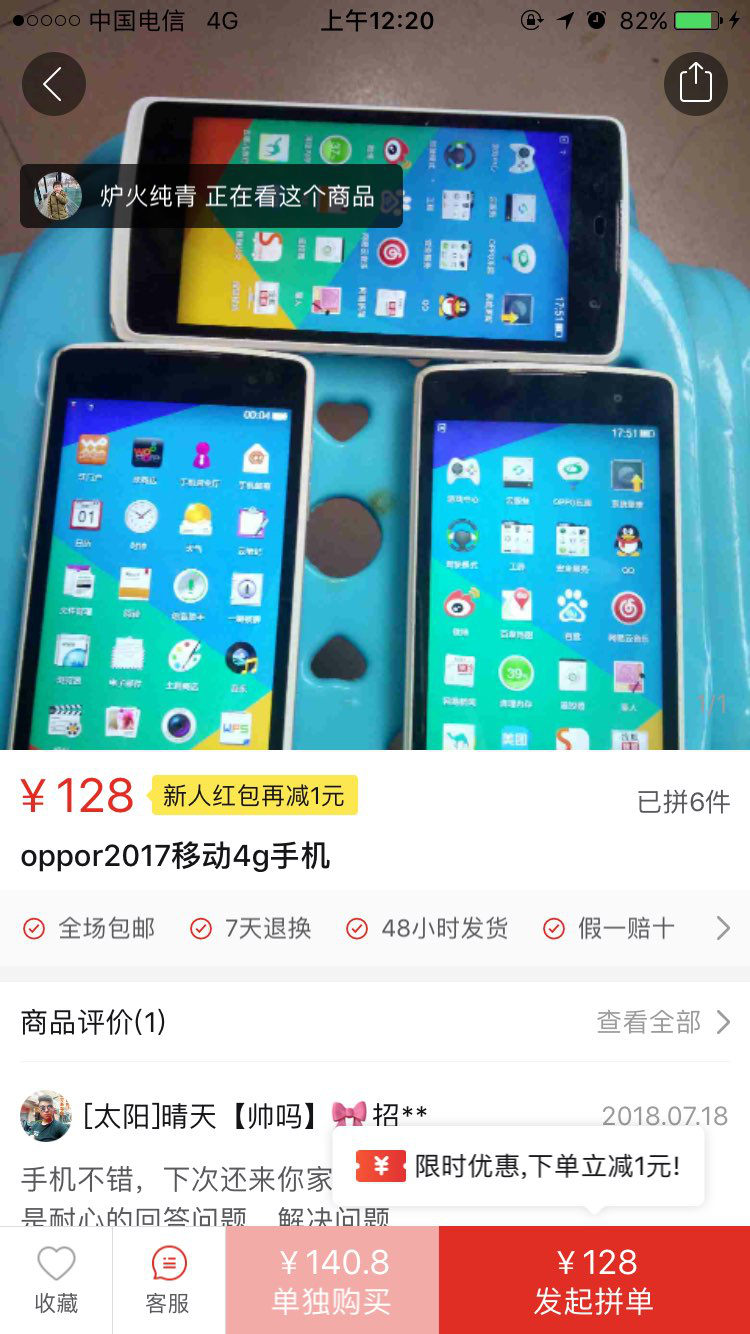750x1334 pixels.
Task: Contact 客服 customer service
Action: coord(168,1280)
